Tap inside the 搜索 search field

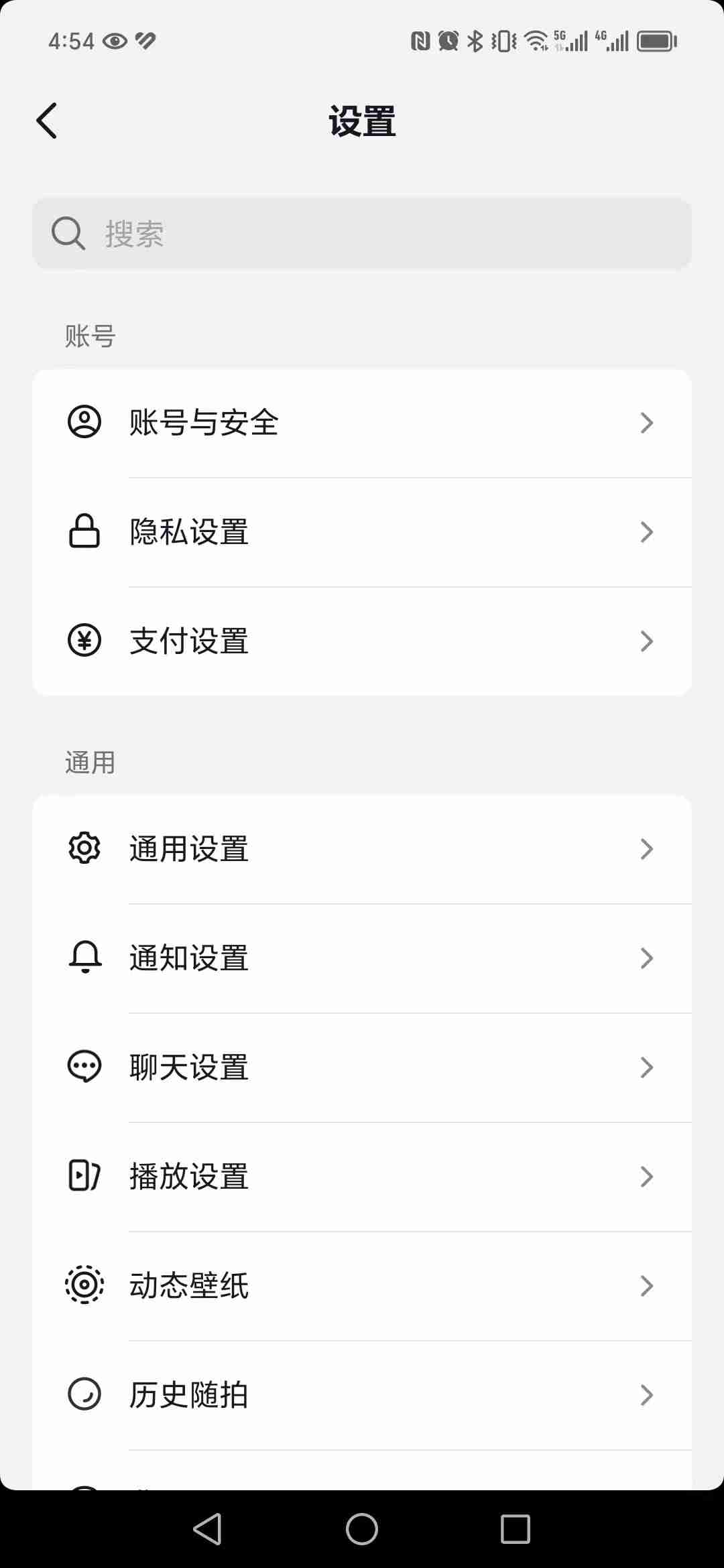click(362, 234)
